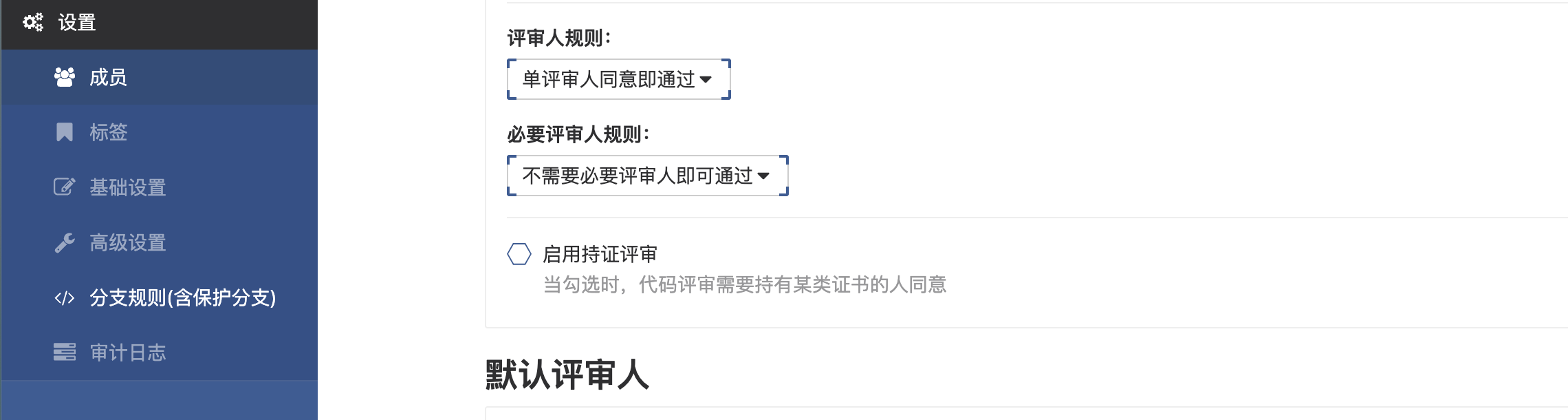Open the 成员 settings section
This screenshot has width=1568, height=420.
(x=108, y=77)
